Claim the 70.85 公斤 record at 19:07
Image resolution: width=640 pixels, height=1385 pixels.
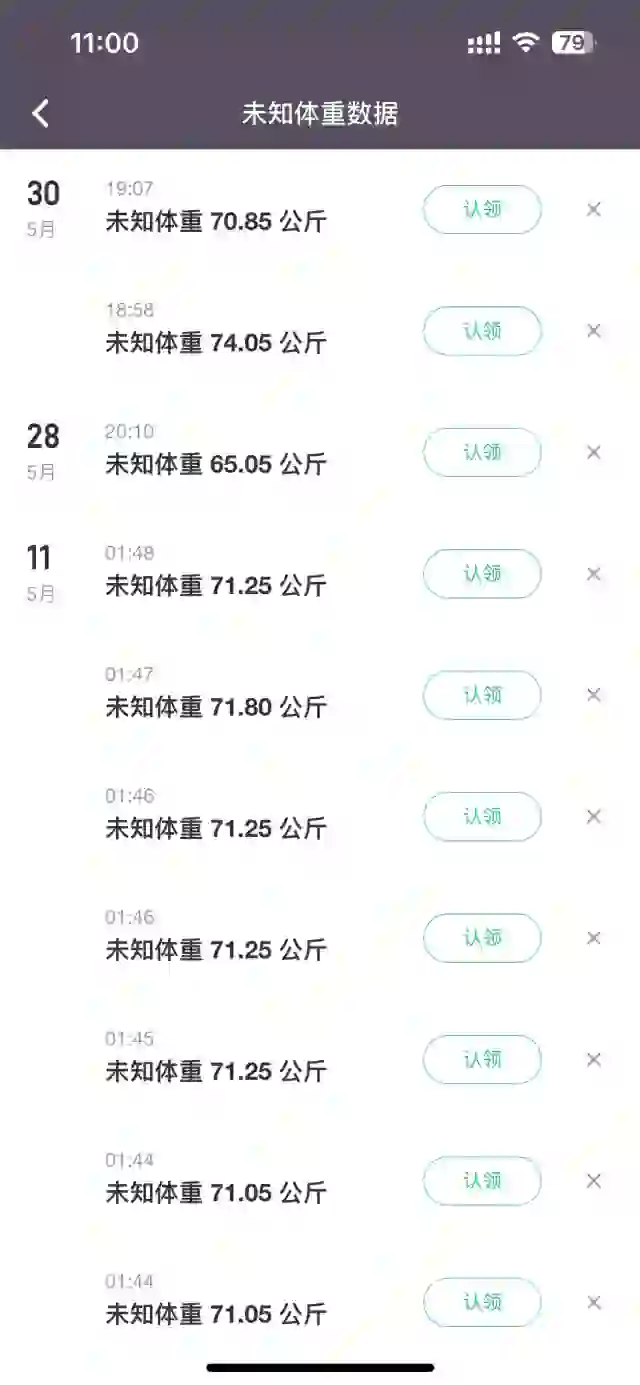482,209
